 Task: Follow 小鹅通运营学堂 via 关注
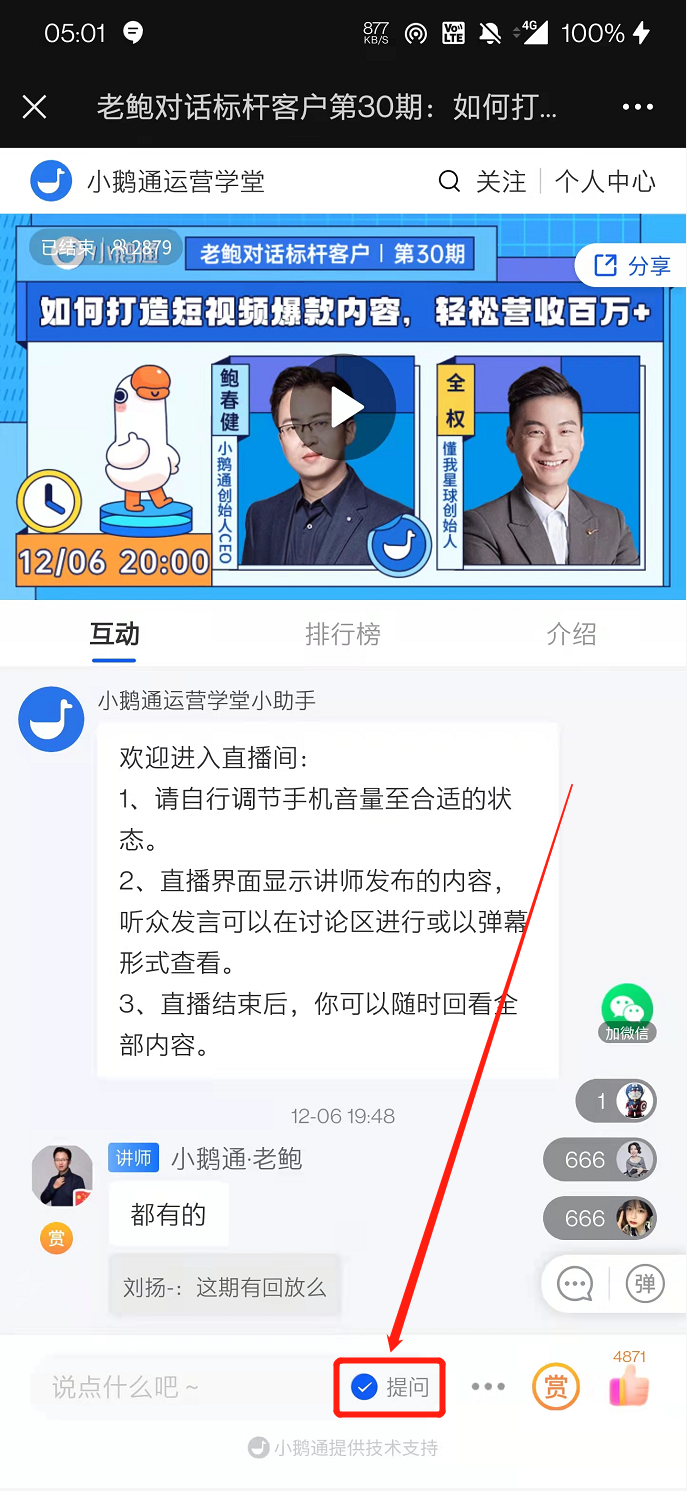click(x=500, y=181)
